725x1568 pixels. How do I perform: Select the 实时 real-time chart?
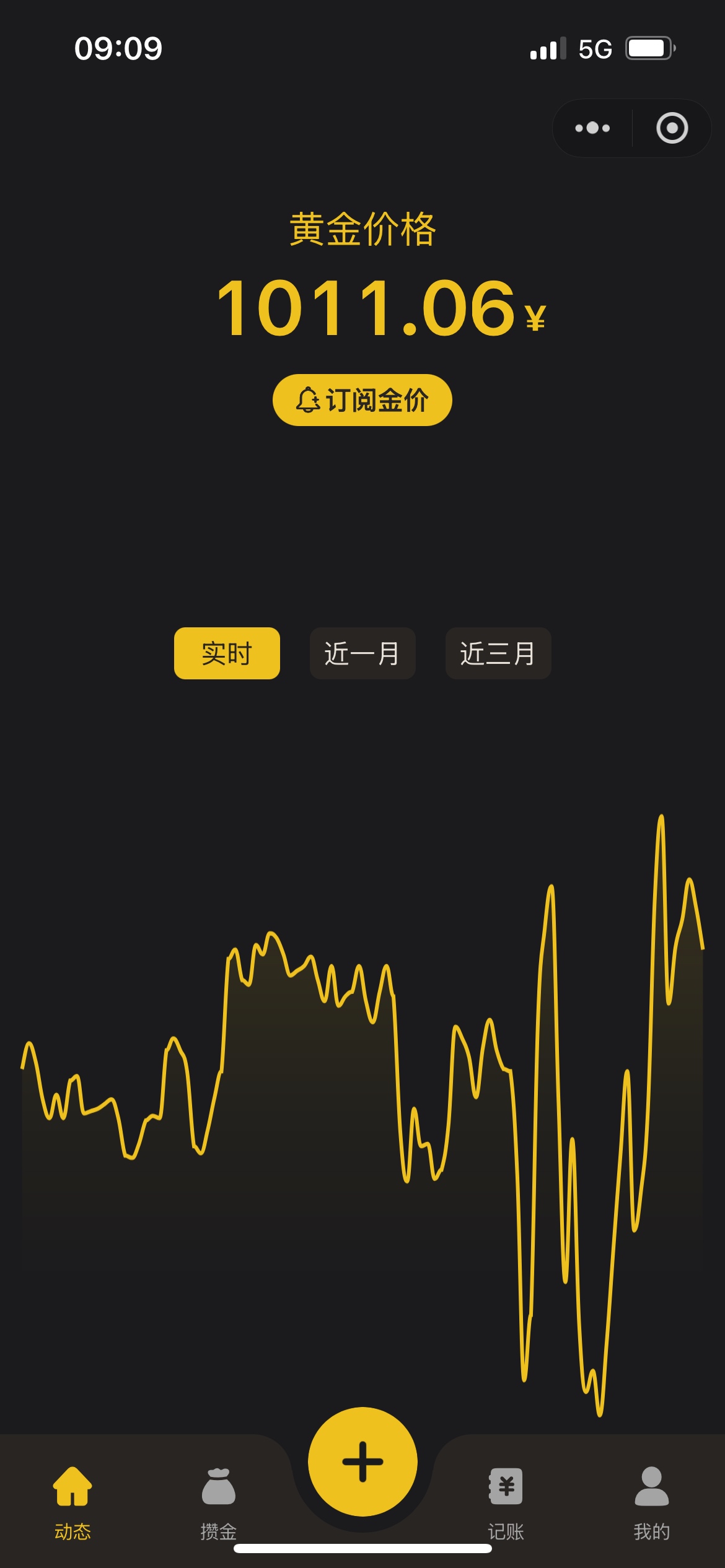click(227, 653)
